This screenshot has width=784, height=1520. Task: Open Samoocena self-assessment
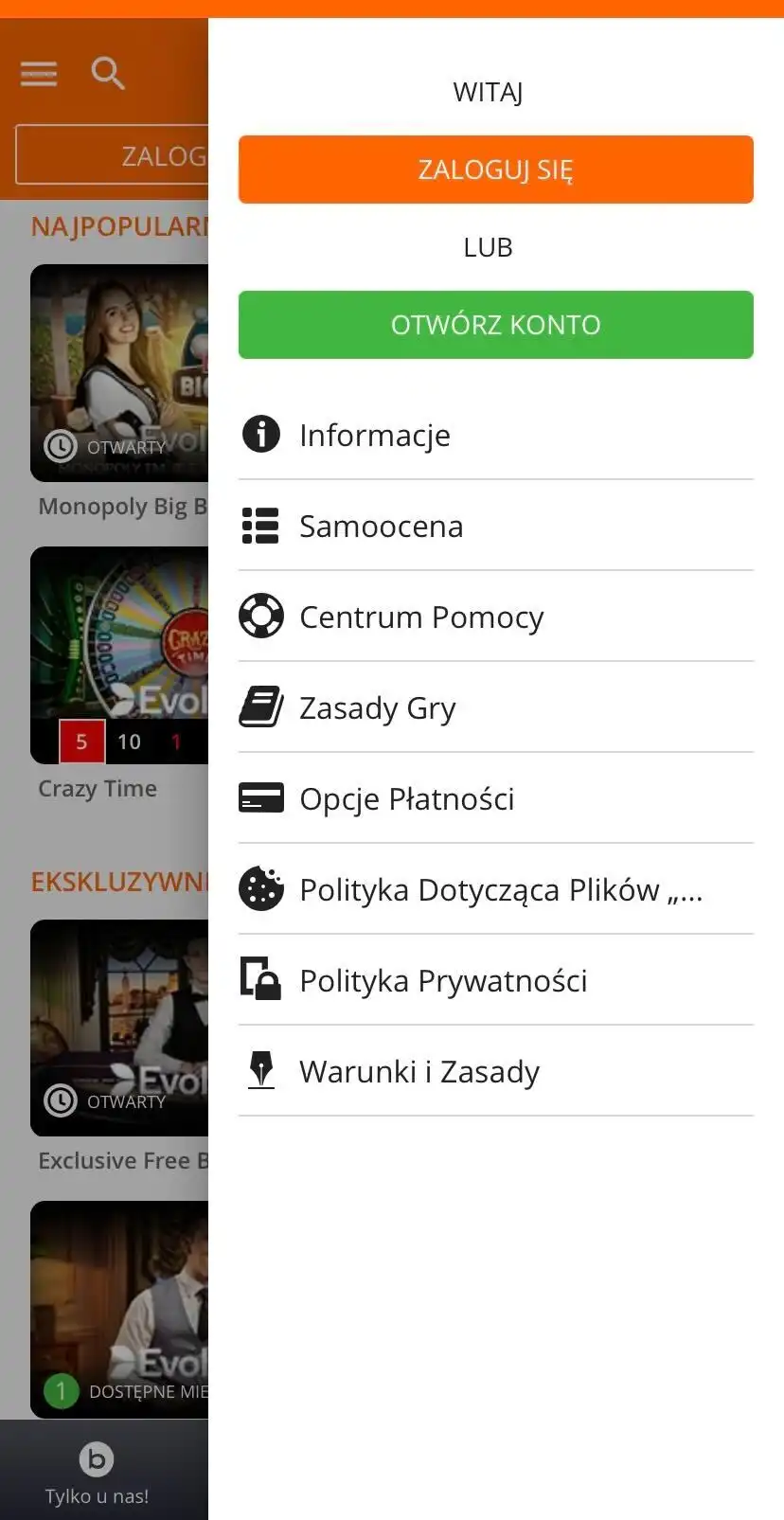381,527
